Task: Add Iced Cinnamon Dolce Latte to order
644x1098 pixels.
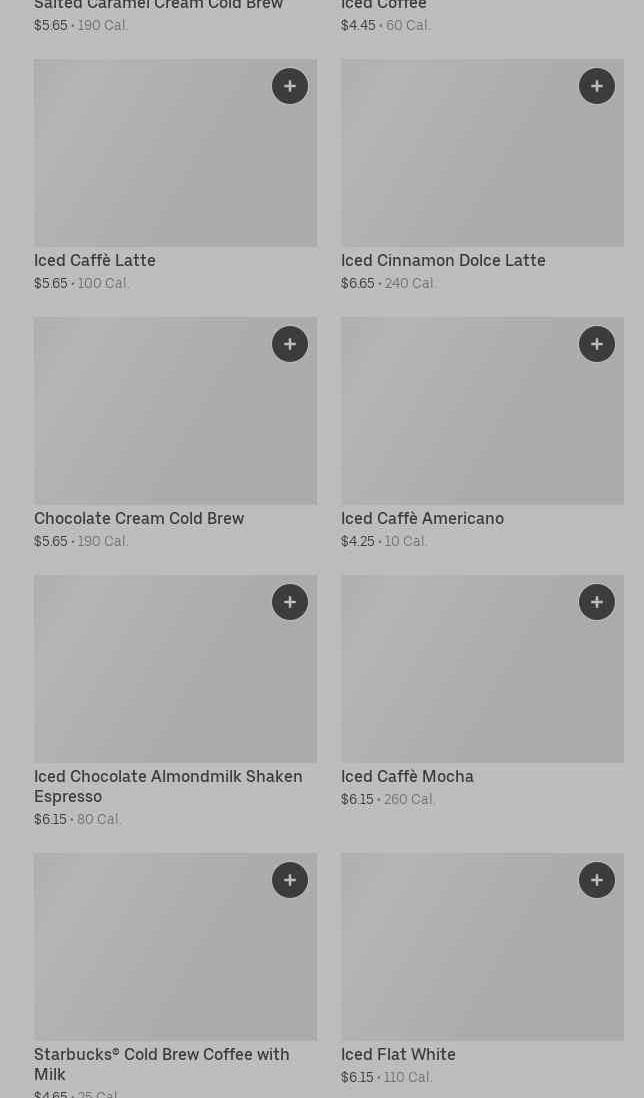Action: (597, 86)
